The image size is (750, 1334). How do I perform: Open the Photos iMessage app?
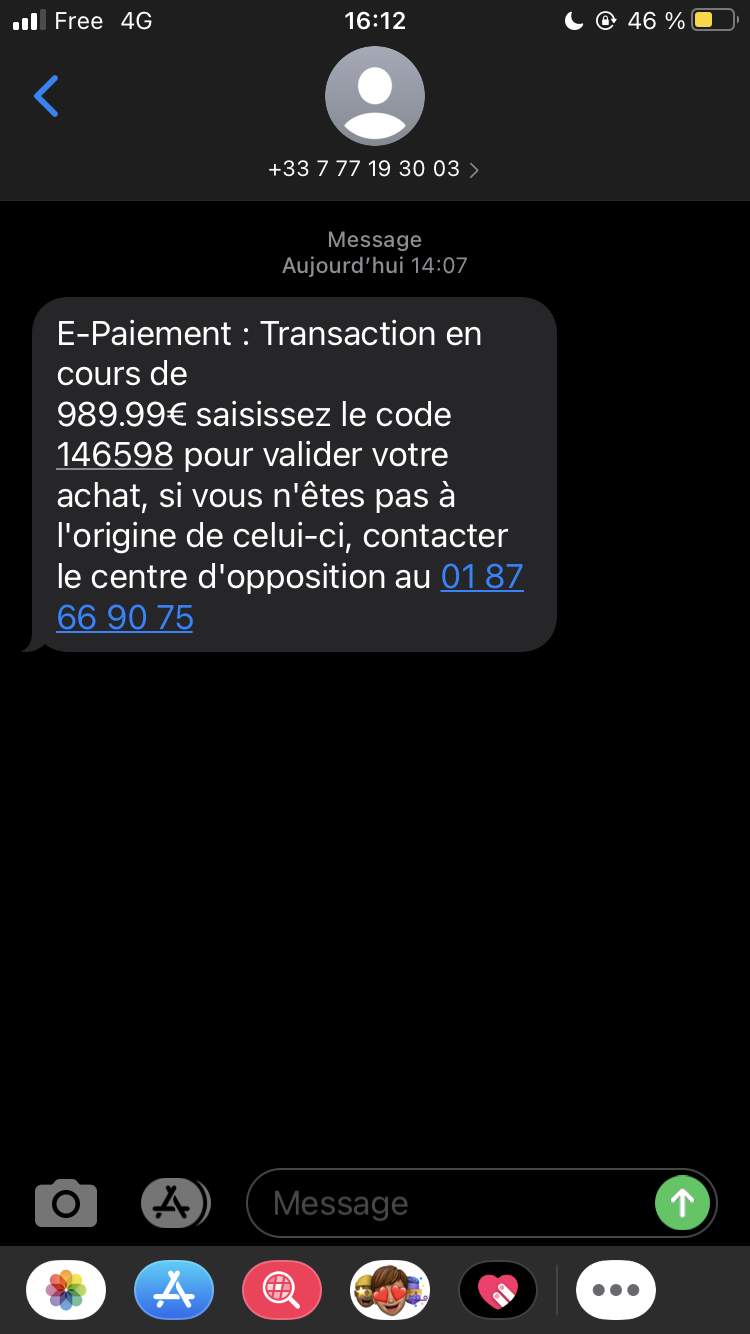66,1290
